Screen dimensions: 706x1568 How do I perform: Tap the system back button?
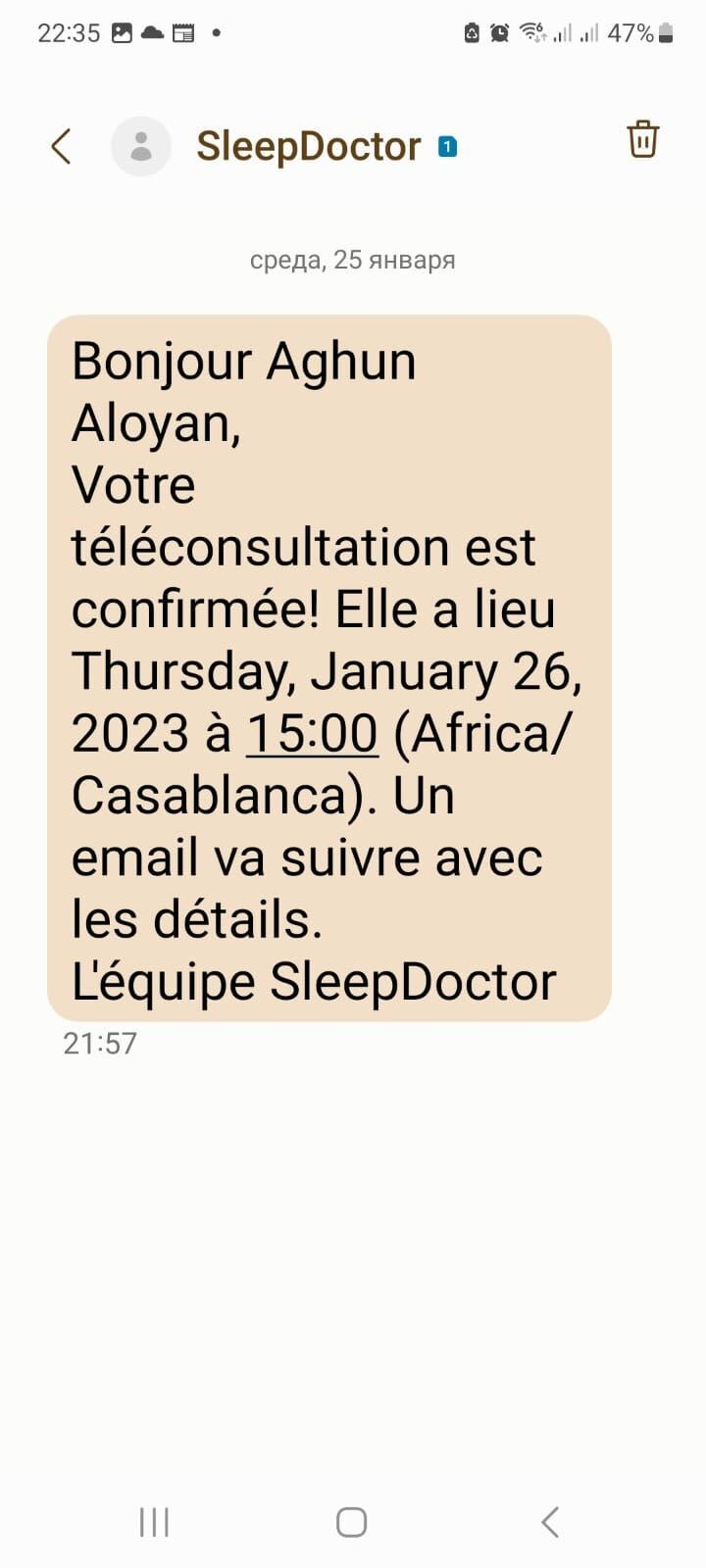coord(550,1522)
